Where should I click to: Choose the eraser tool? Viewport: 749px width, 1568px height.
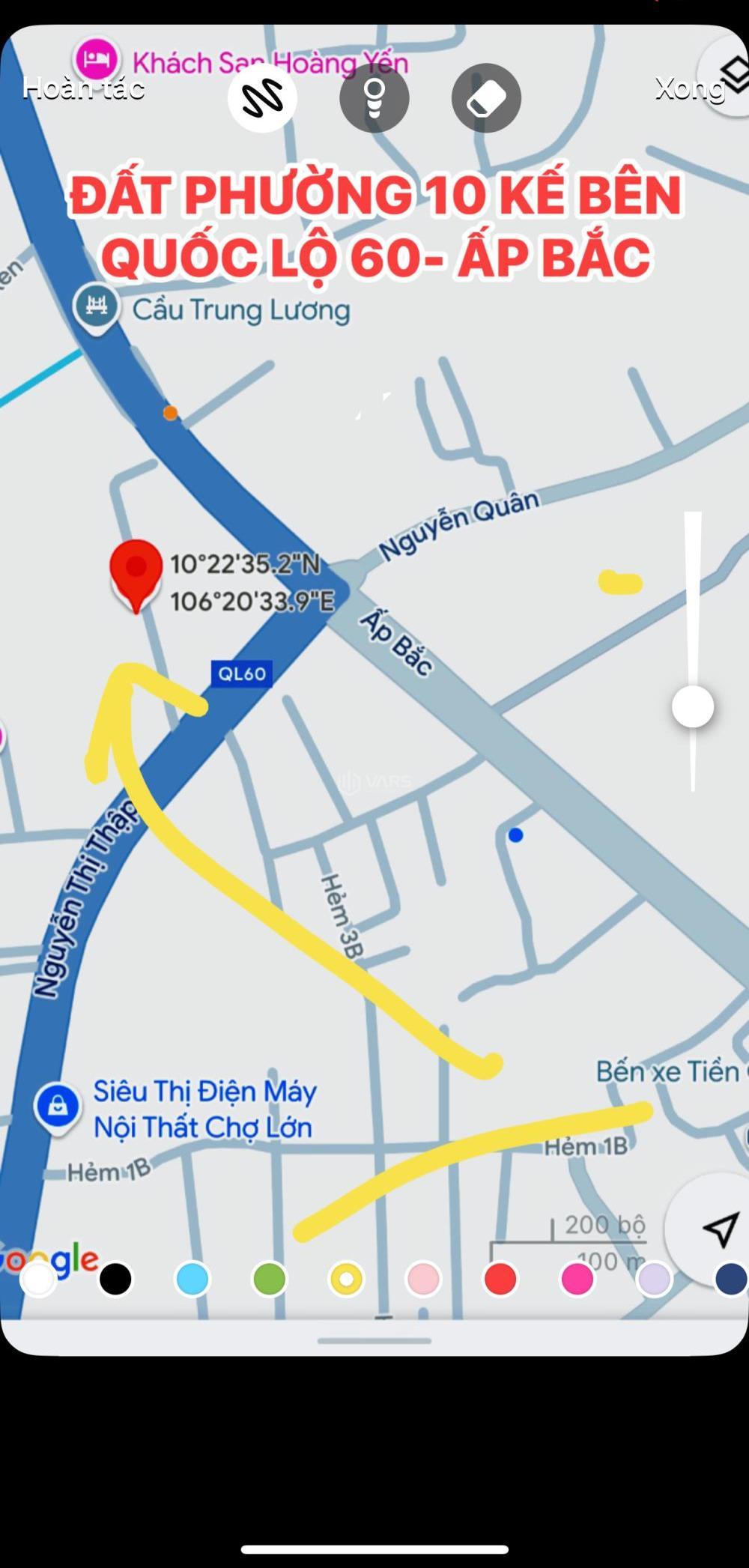(486, 98)
